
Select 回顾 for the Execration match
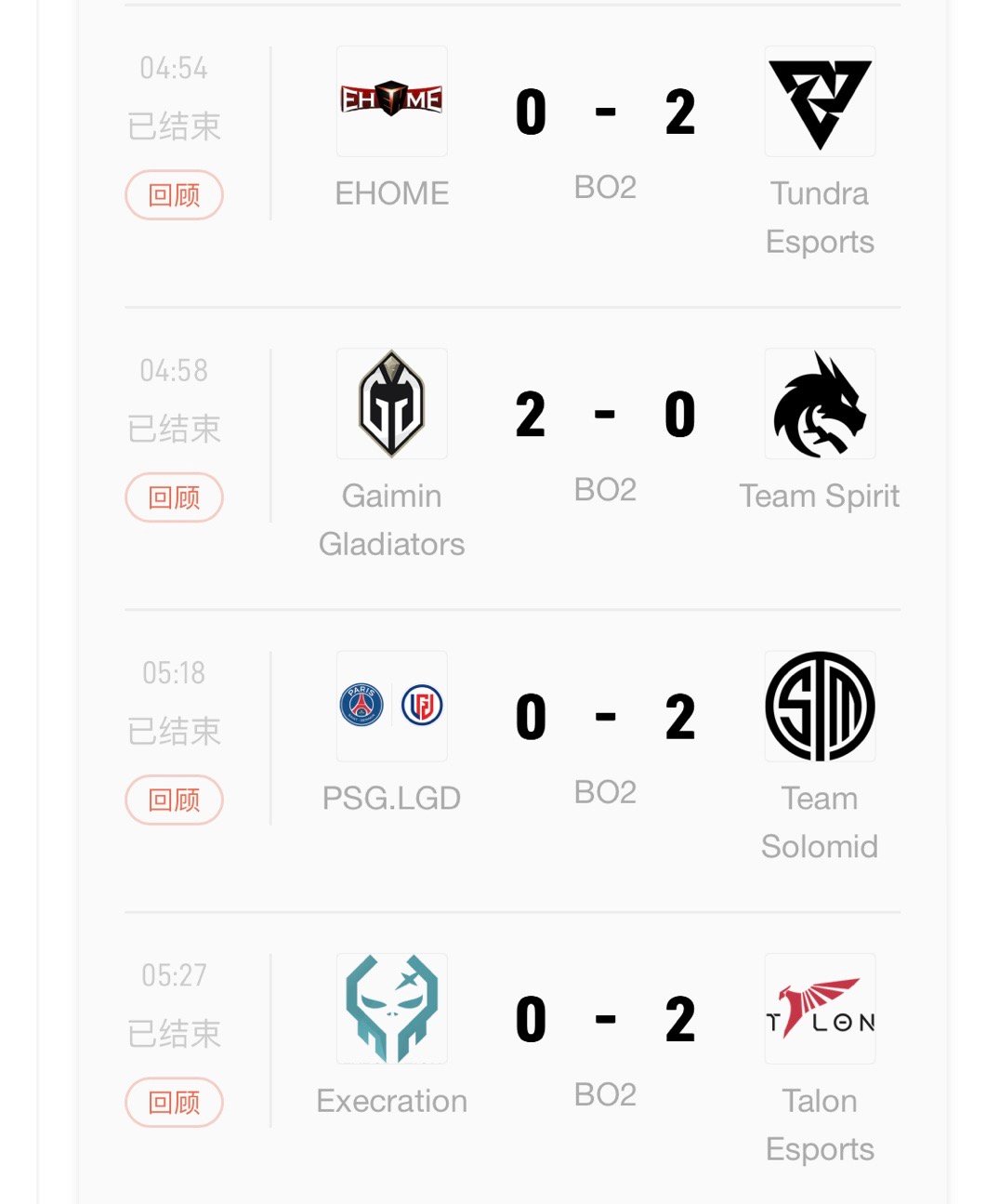click(173, 1103)
